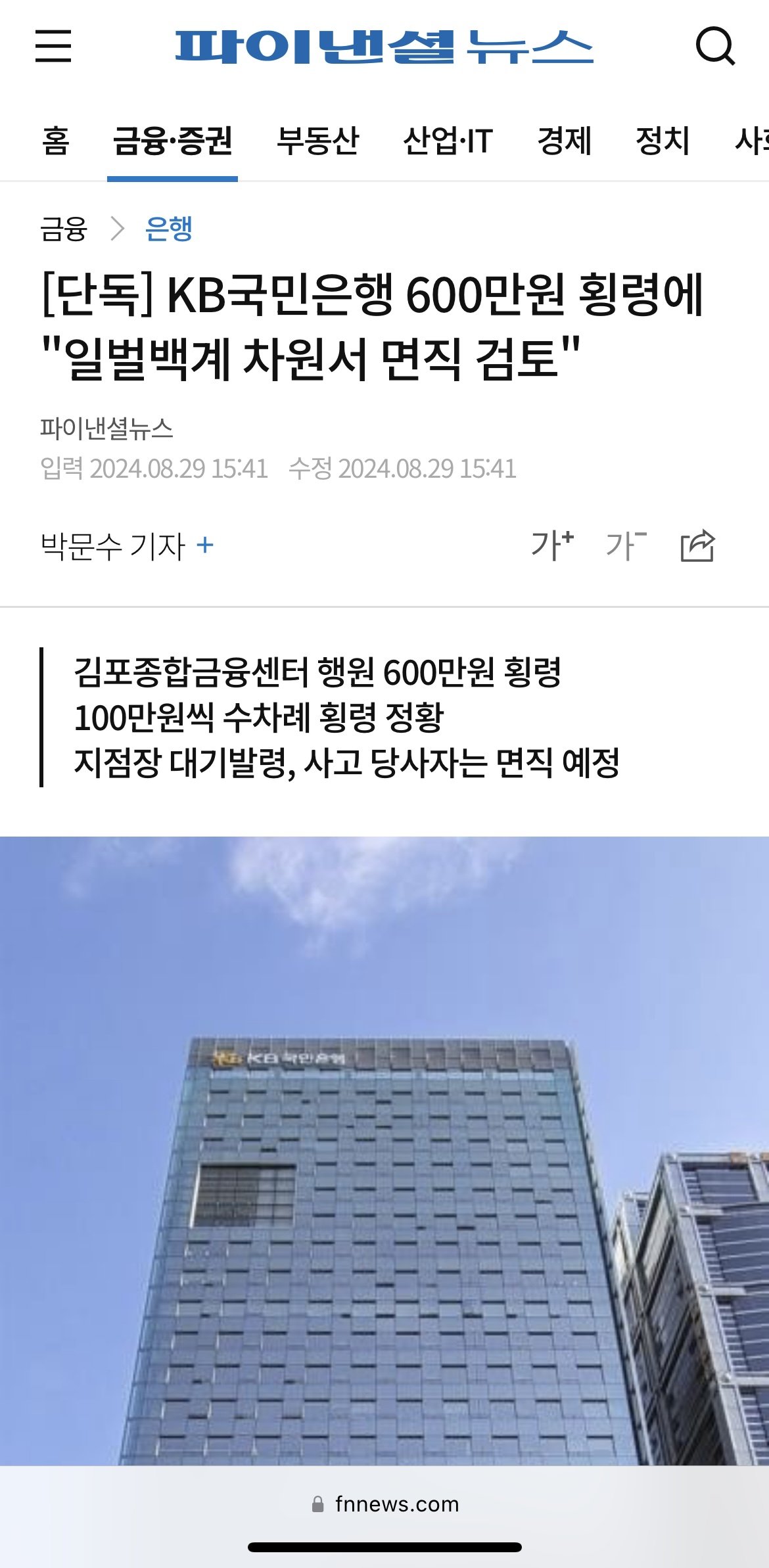
Task: Open the 산업·IT tab
Action: coord(448,141)
